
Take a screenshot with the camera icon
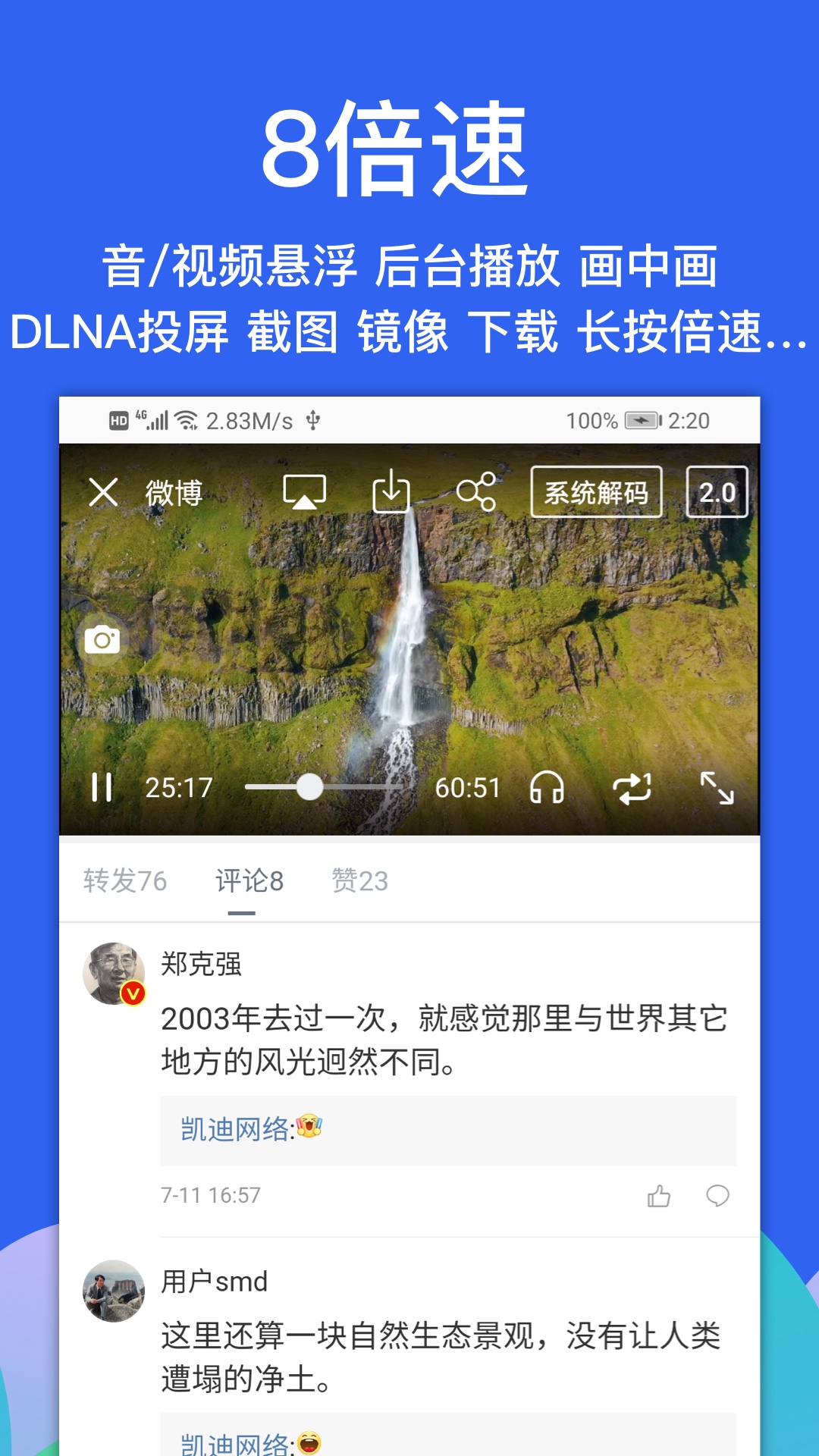pos(102,641)
